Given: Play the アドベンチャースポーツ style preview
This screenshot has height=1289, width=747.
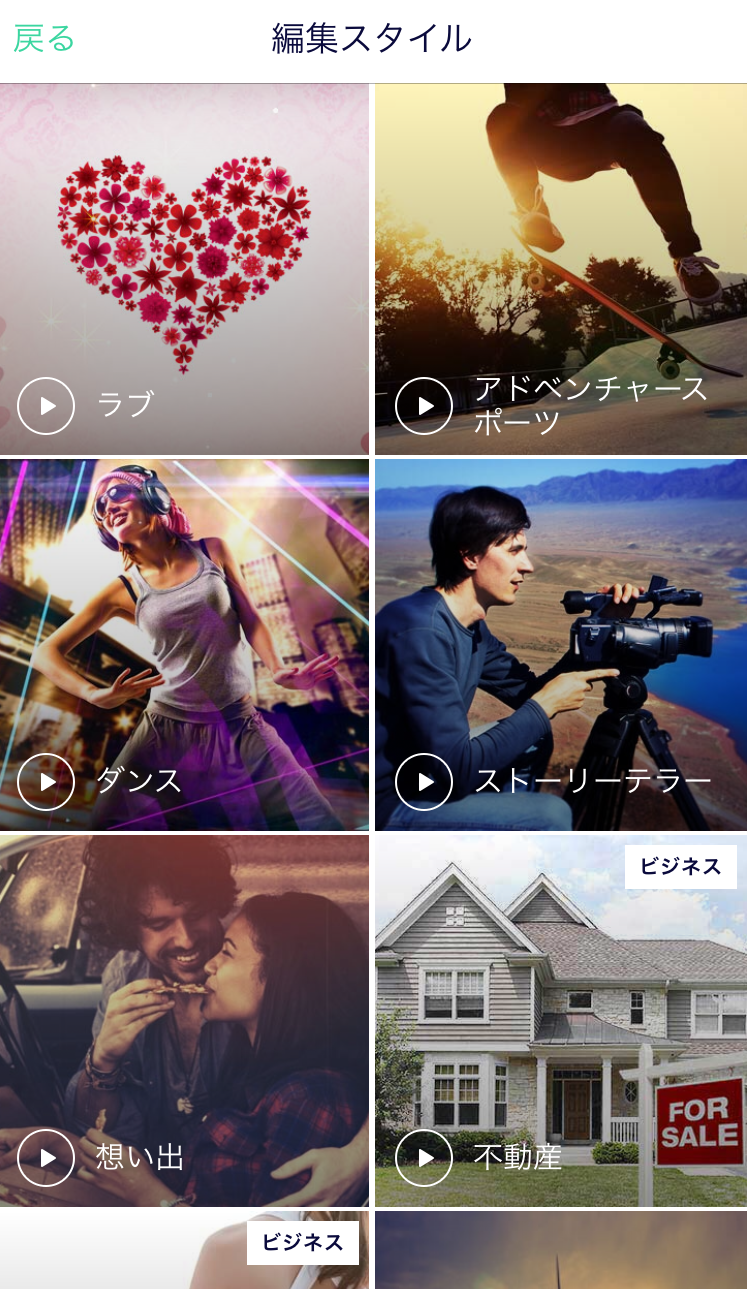Looking at the screenshot, I should [x=424, y=406].
